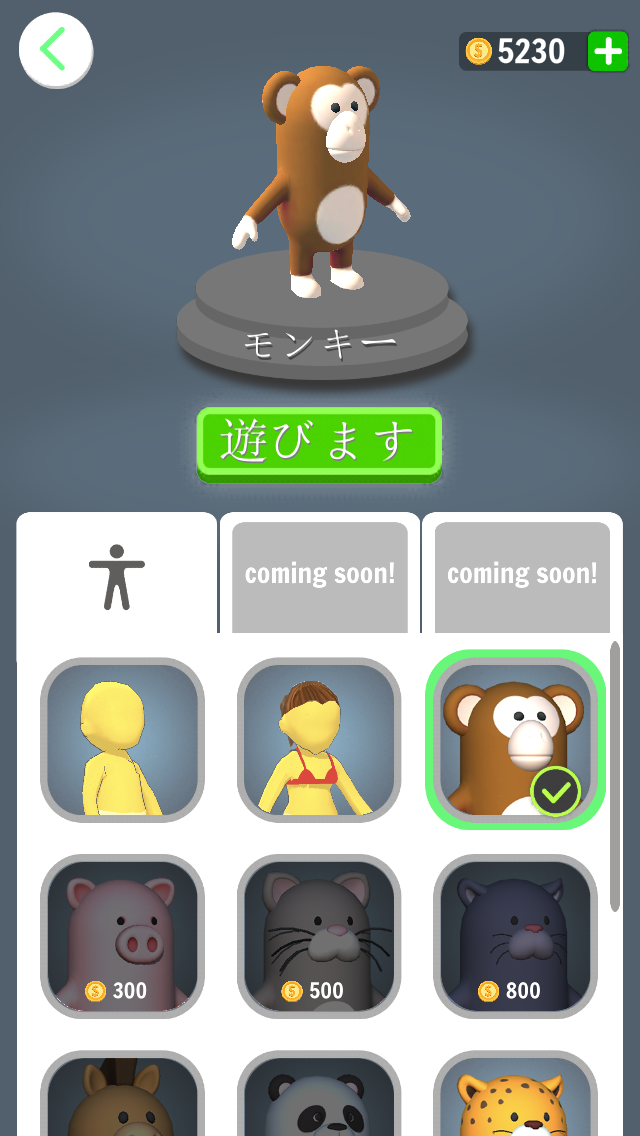This screenshot has width=640, height=1136.
Task: Pick the panda character skin
Action: [319, 1093]
